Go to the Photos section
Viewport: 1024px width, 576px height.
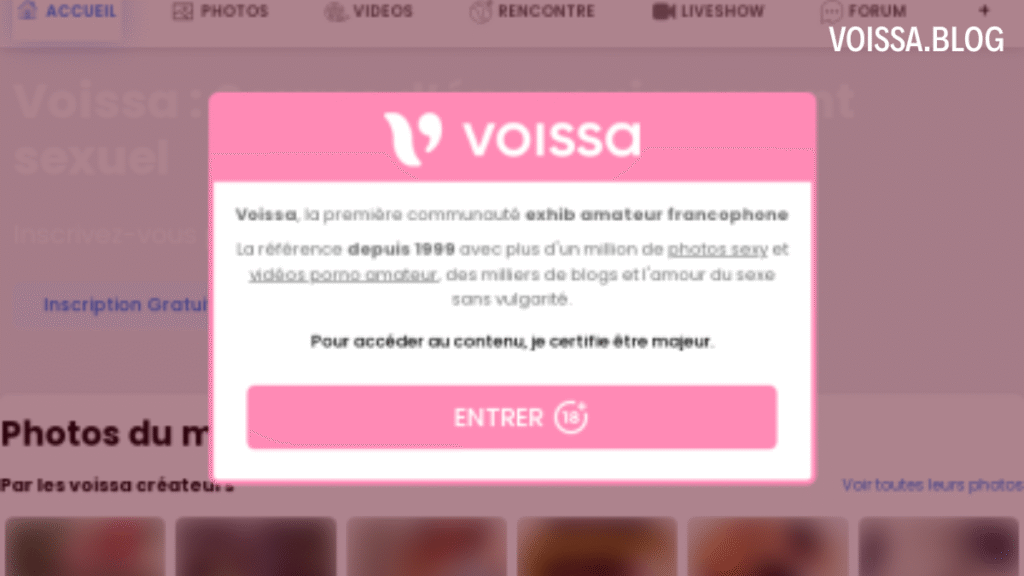221,12
